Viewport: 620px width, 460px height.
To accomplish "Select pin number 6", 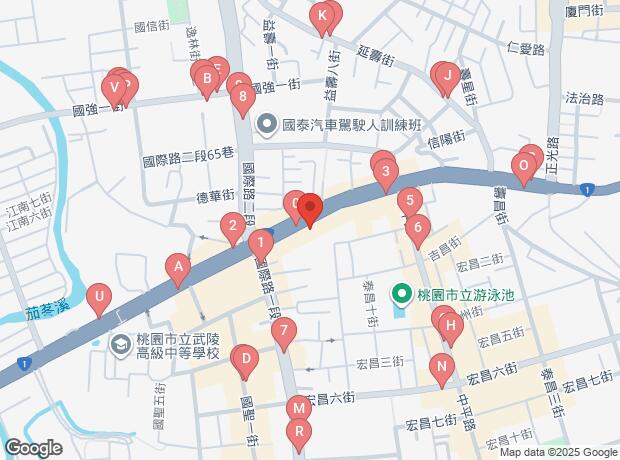I will click(417, 227).
